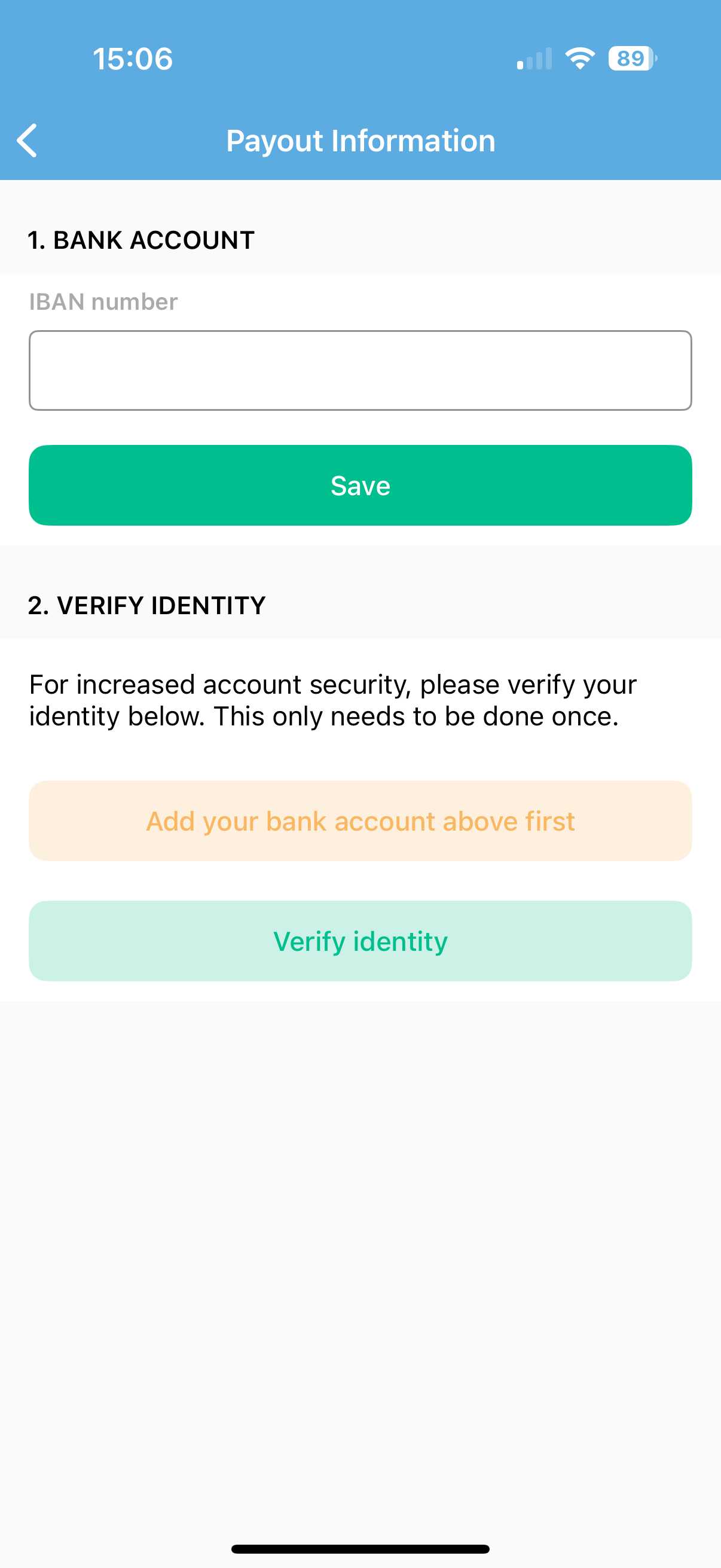
Task: Save the bank account
Action: (x=360, y=485)
